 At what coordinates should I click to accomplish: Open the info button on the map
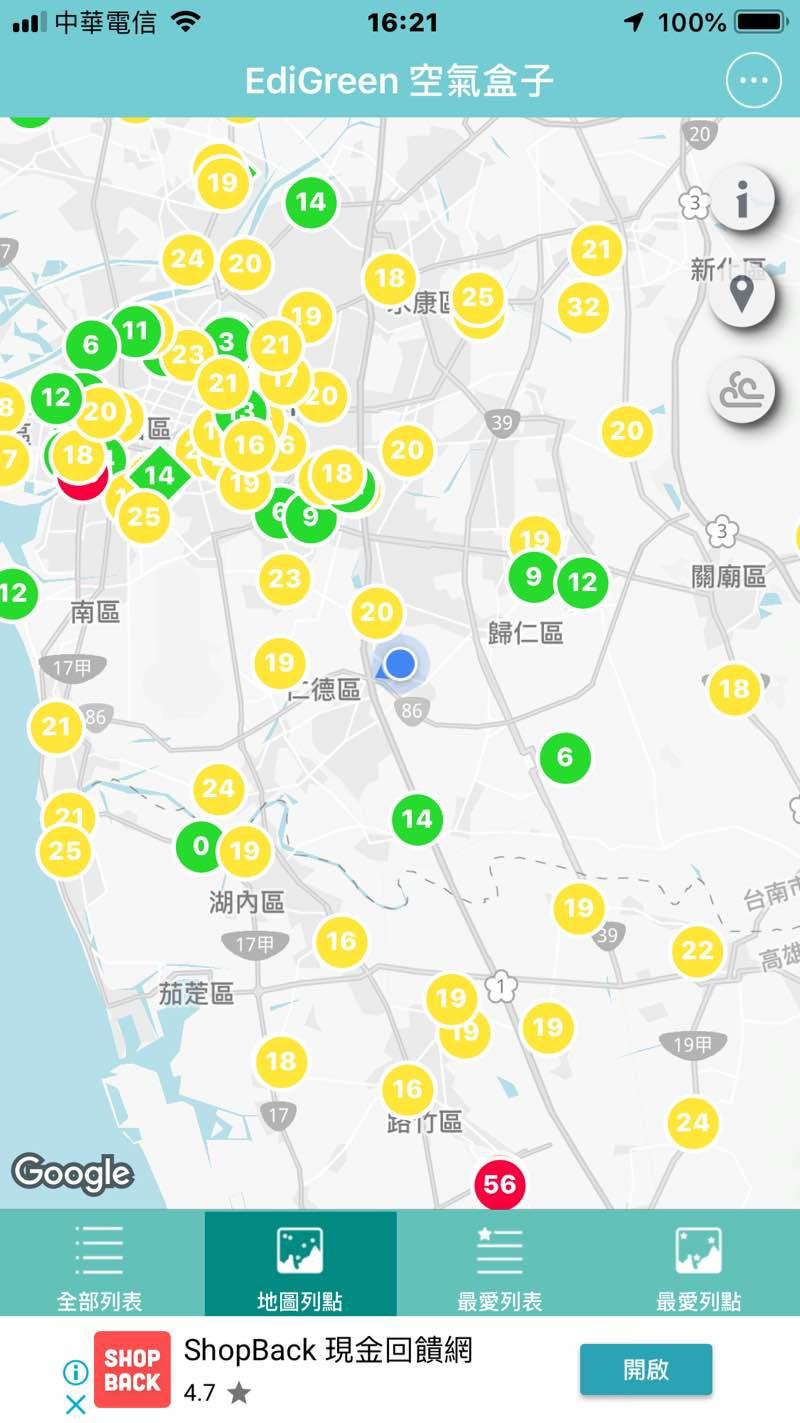tap(742, 200)
